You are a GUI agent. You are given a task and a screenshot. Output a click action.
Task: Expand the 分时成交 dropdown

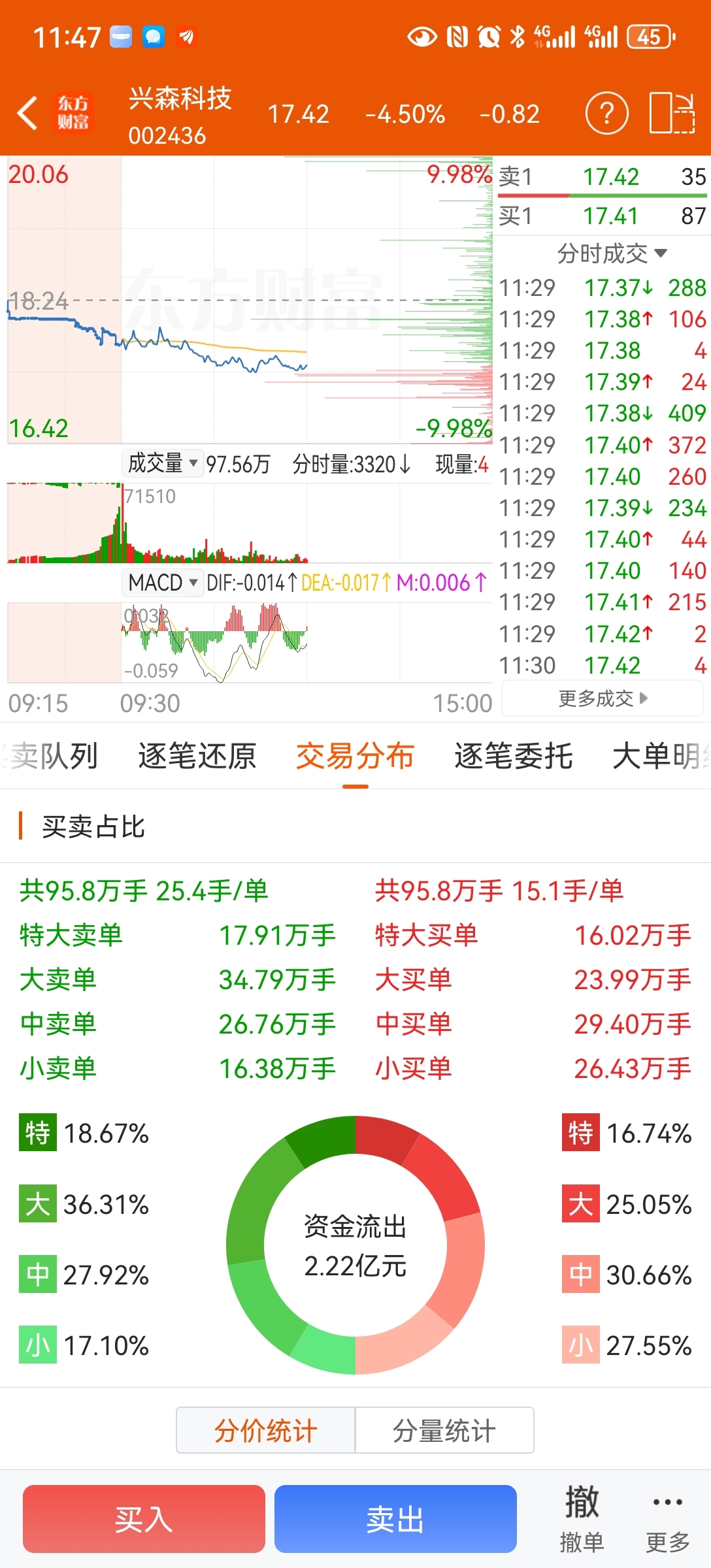(x=612, y=253)
